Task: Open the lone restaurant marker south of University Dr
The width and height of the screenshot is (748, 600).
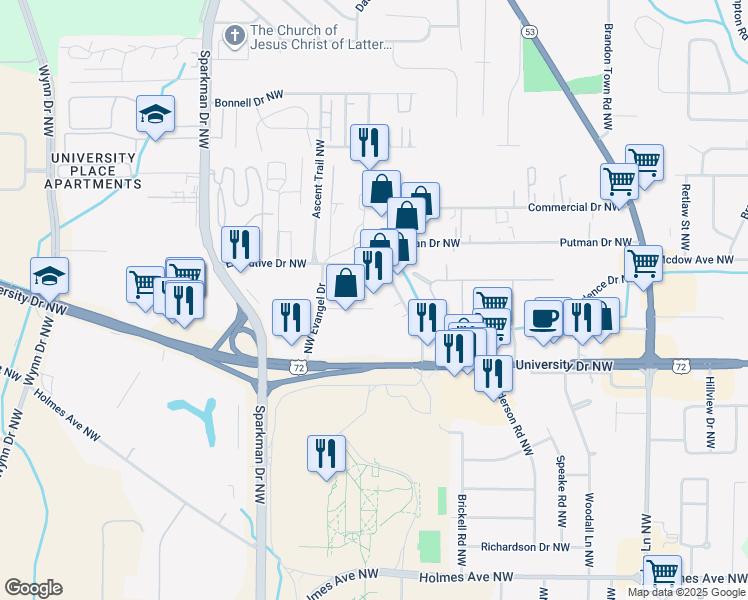Action: point(326,456)
